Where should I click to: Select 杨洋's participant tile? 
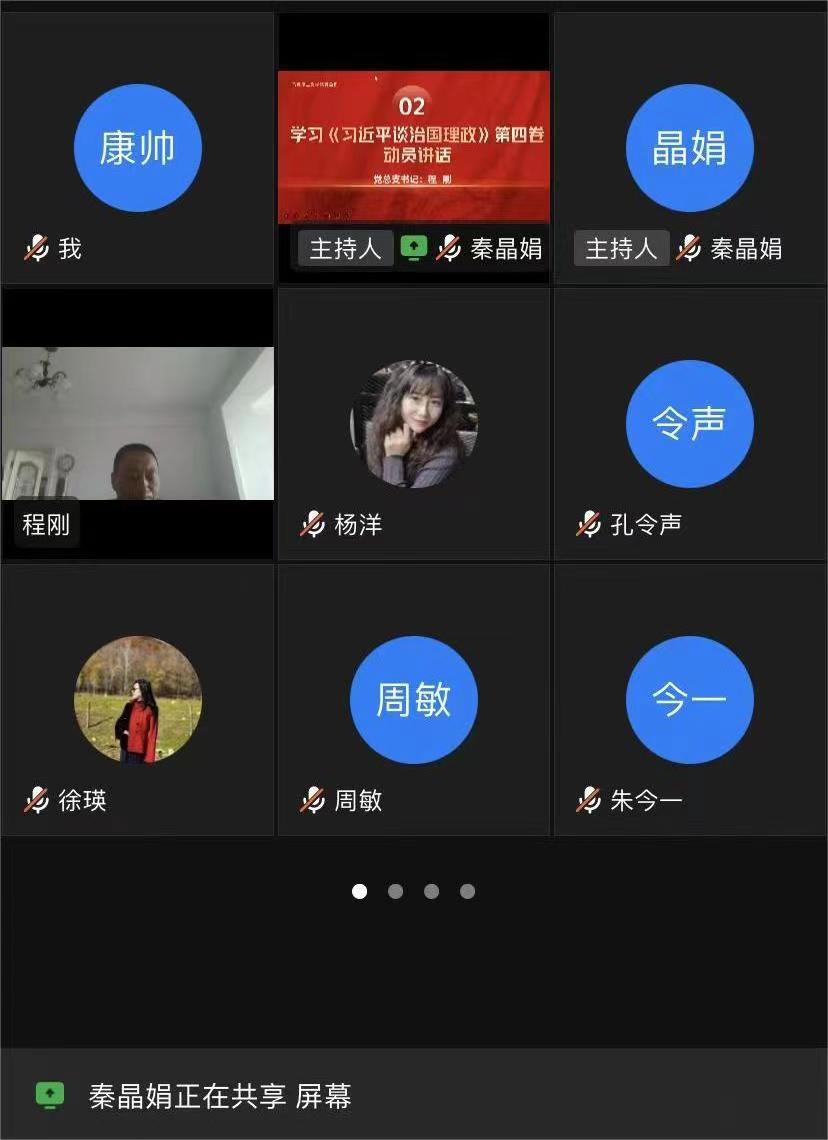pyautogui.click(x=413, y=424)
